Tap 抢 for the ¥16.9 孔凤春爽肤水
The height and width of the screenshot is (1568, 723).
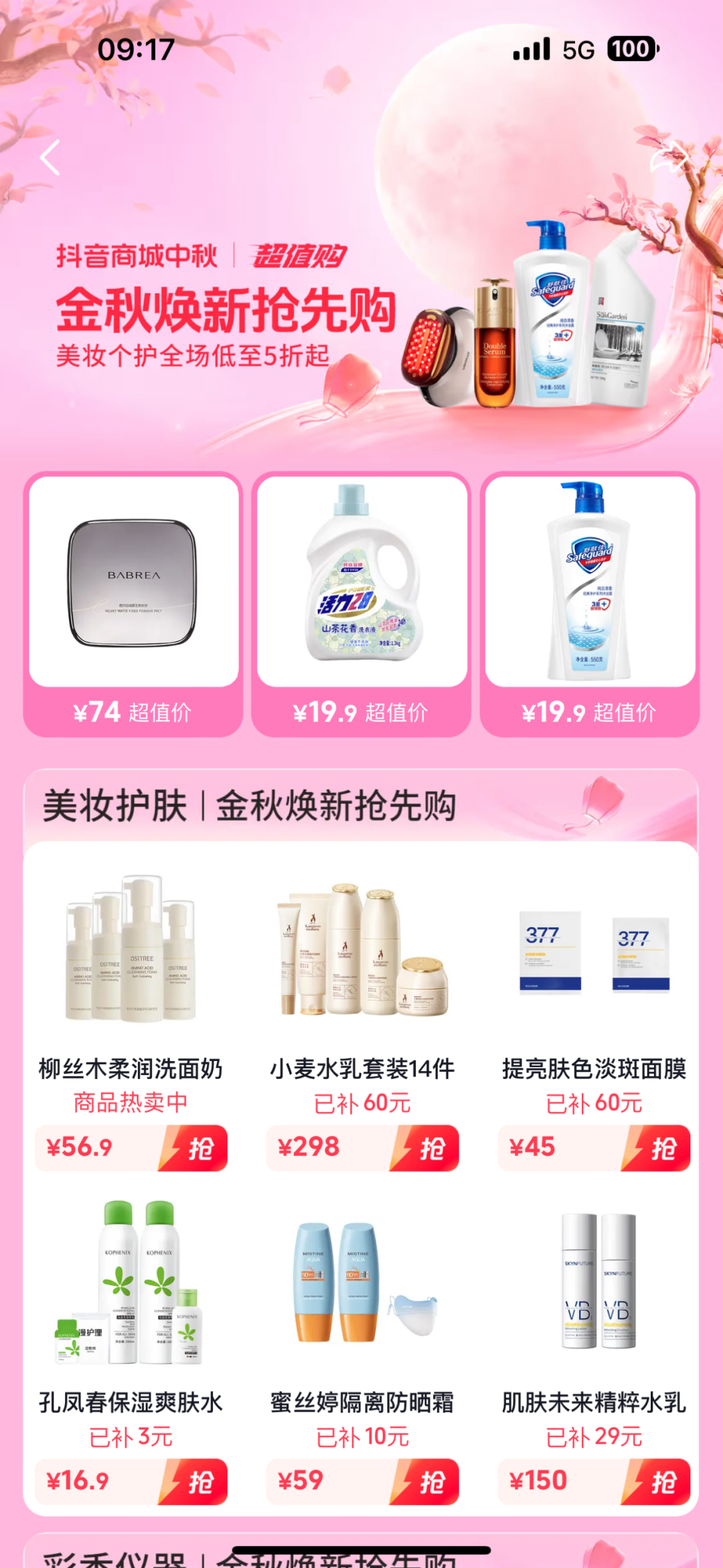point(194,1482)
